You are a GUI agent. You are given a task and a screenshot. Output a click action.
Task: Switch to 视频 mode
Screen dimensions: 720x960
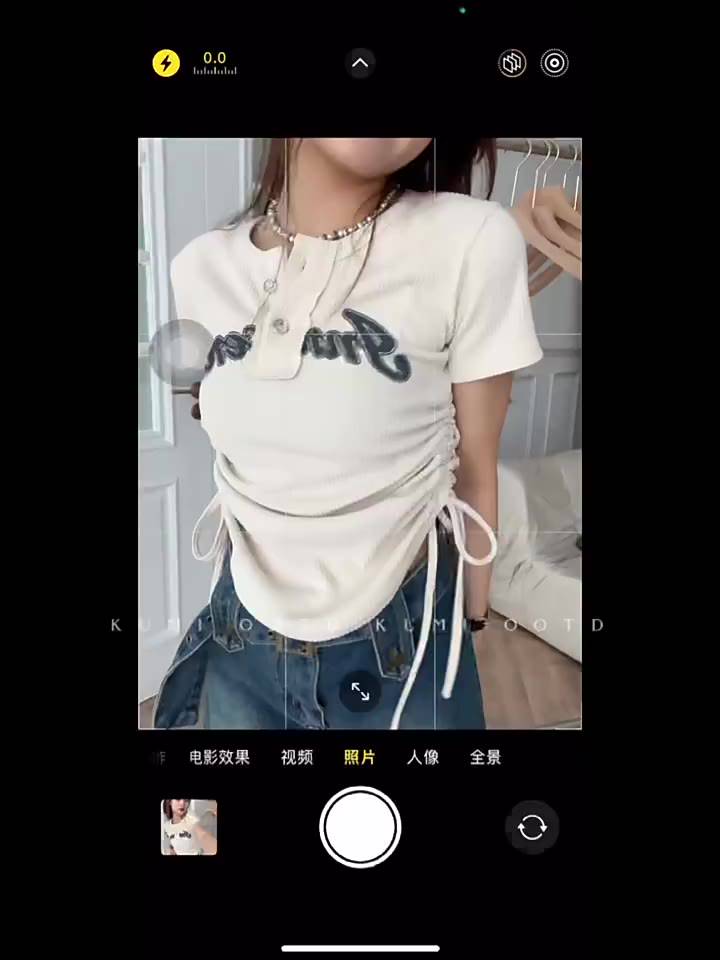[297, 757]
